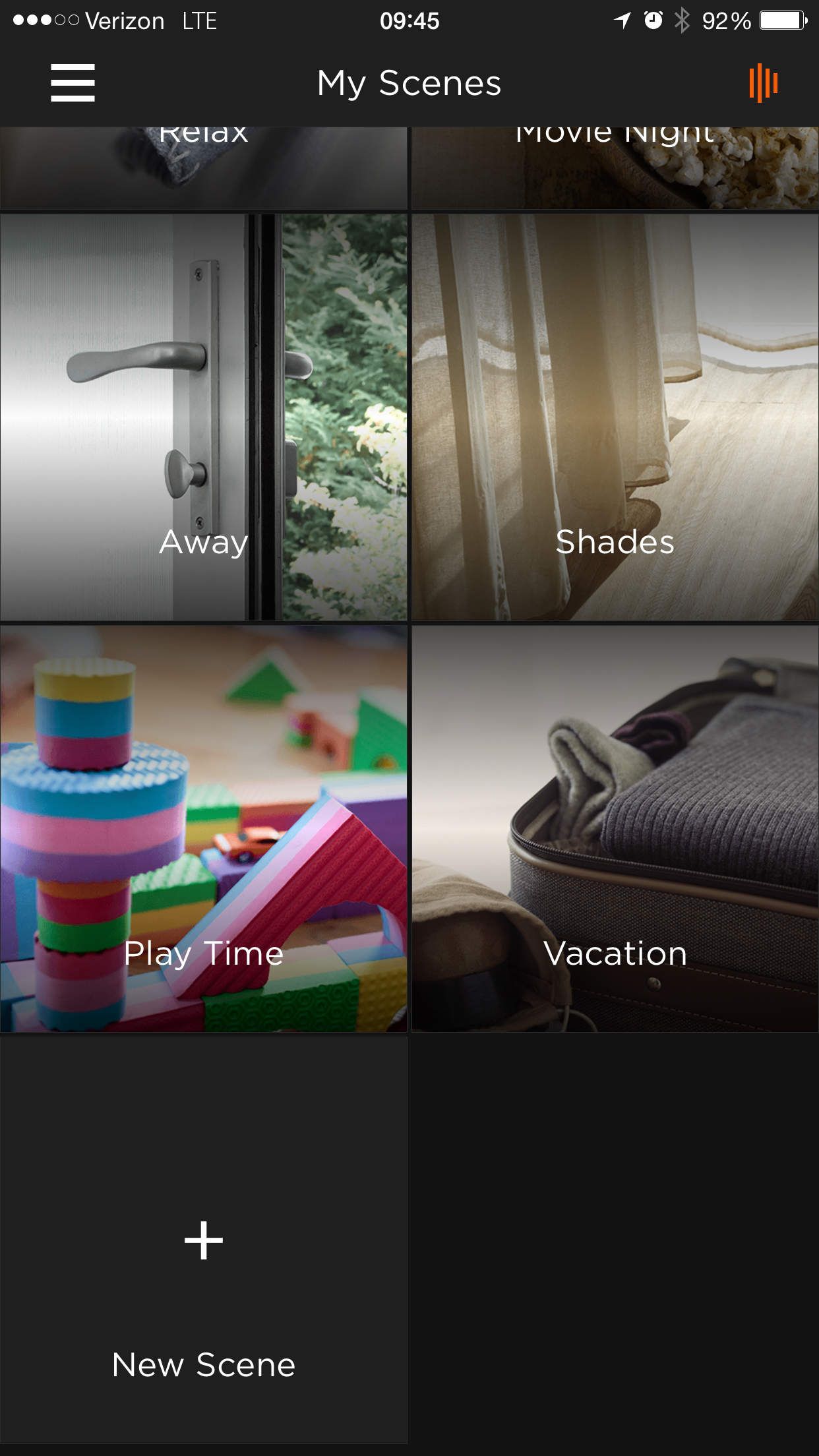Screen dimensions: 819x1456
Task: Open the Shades scene
Action: click(x=615, y=417)
